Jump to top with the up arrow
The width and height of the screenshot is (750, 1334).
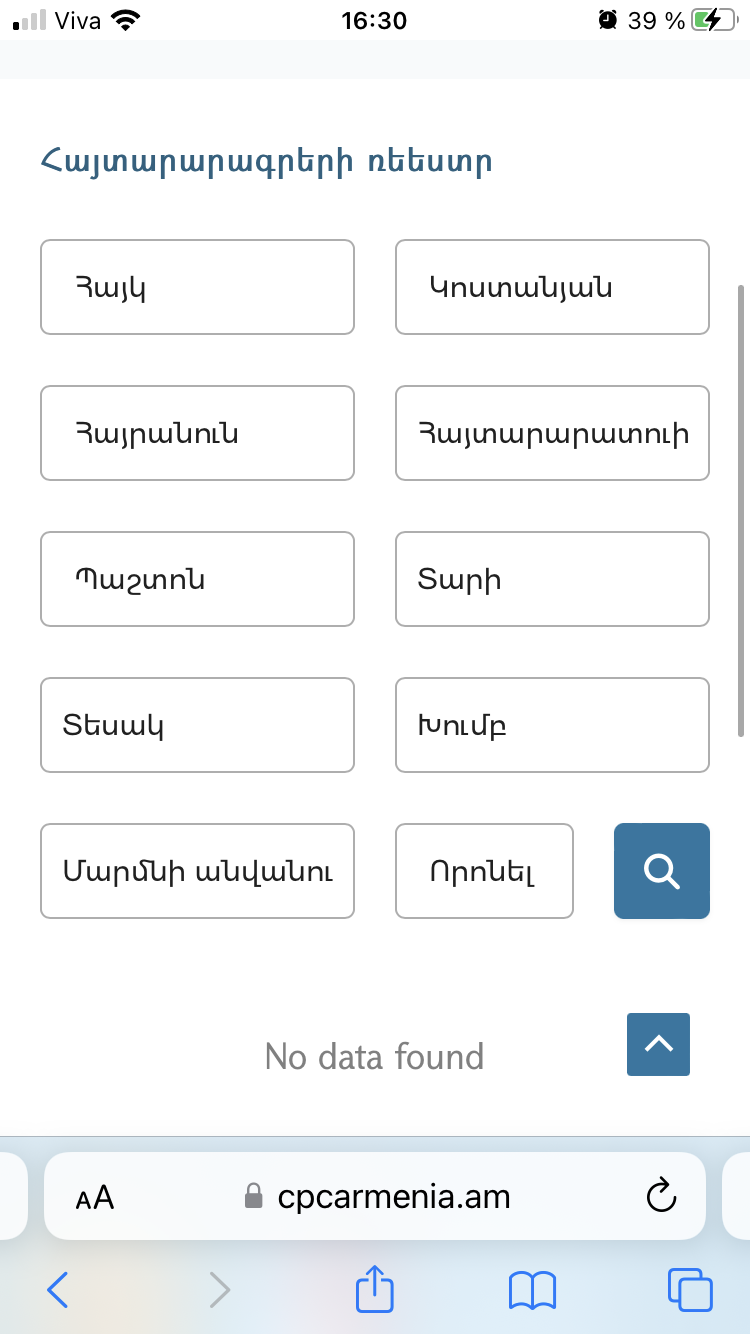658,1044
